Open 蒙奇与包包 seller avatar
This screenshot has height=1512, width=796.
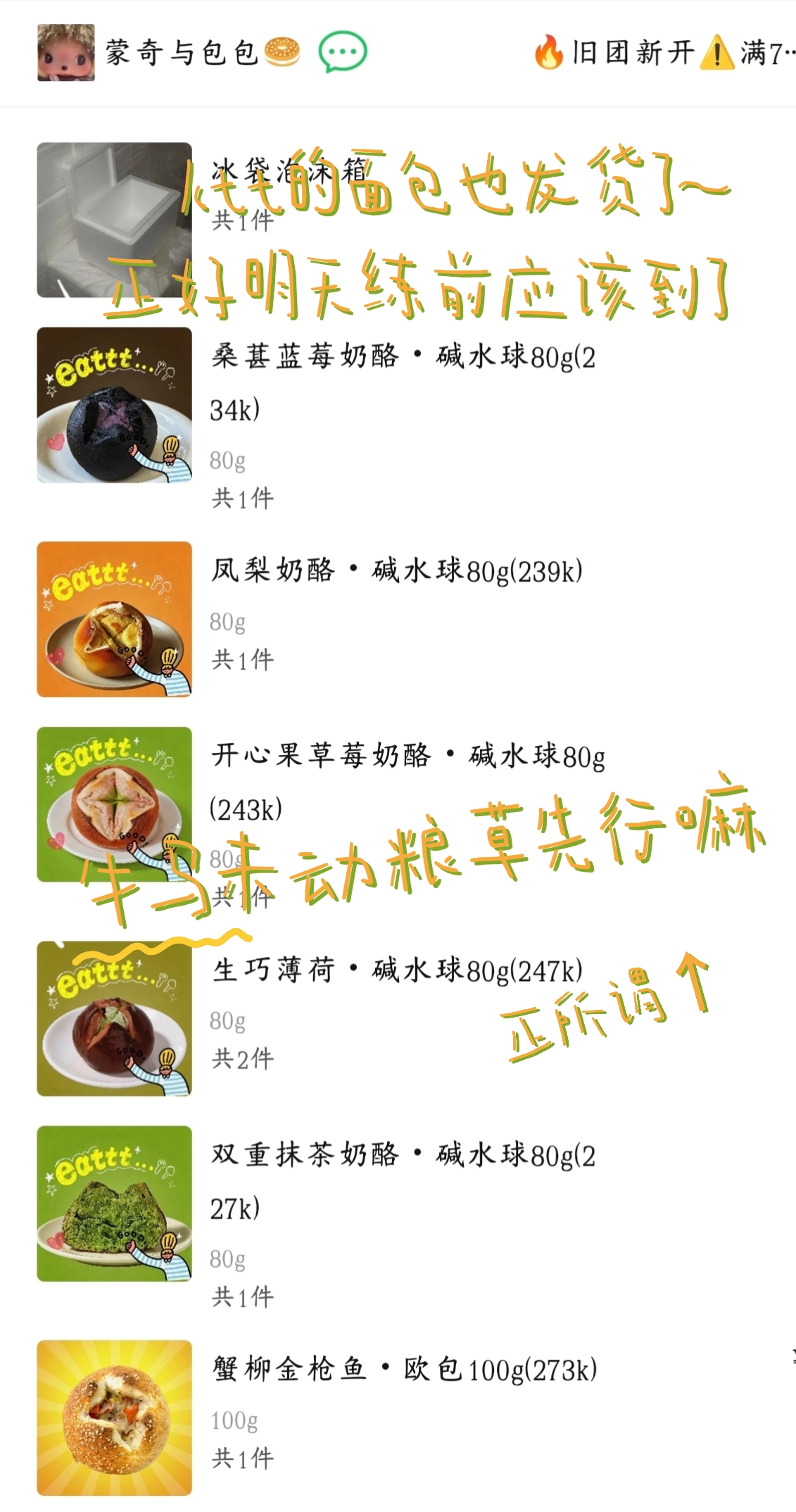(x=66, y=53)
